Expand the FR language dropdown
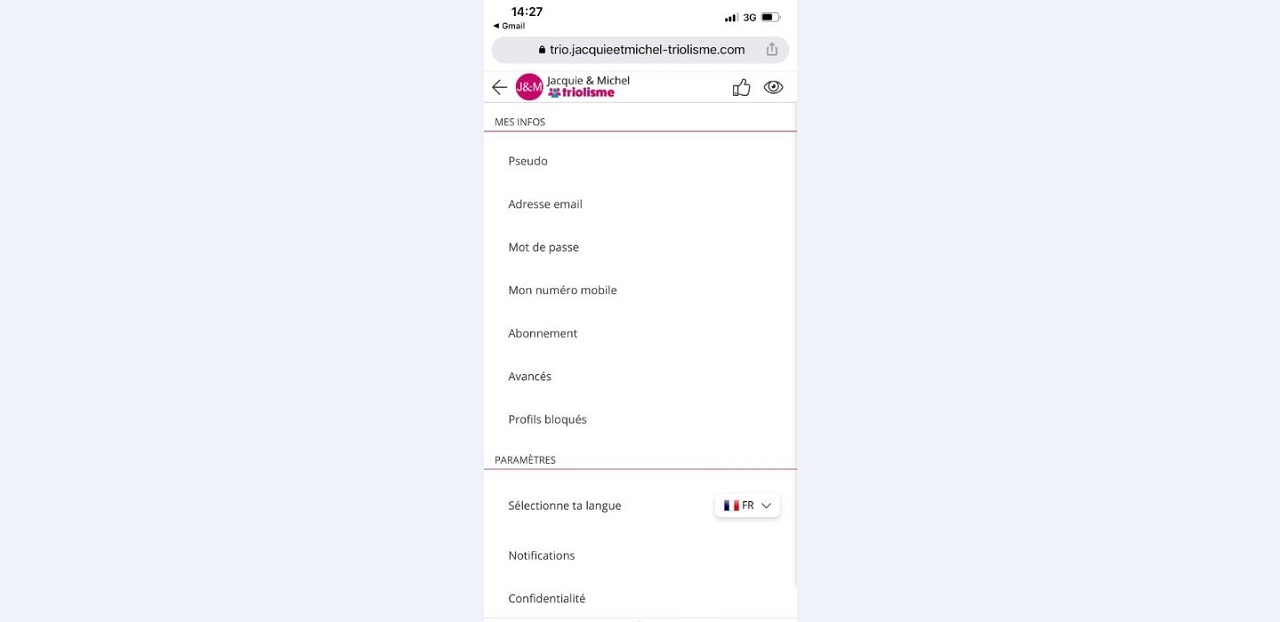The image size is (1280, 622). (x=747, y=506)
